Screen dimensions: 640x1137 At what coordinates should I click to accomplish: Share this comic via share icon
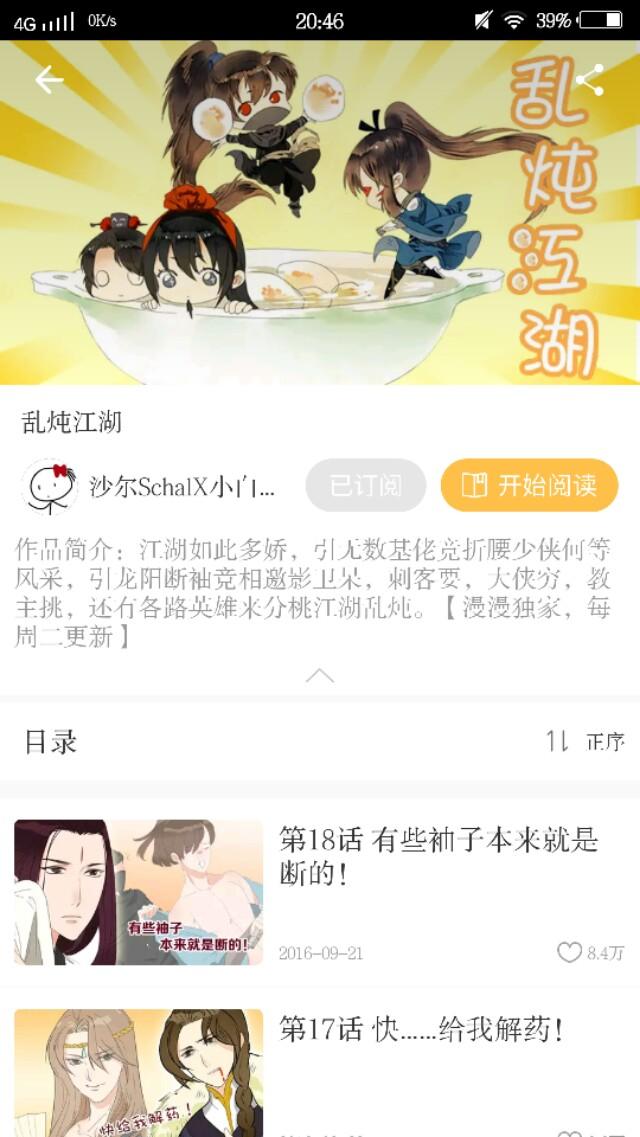pos(590,80)
